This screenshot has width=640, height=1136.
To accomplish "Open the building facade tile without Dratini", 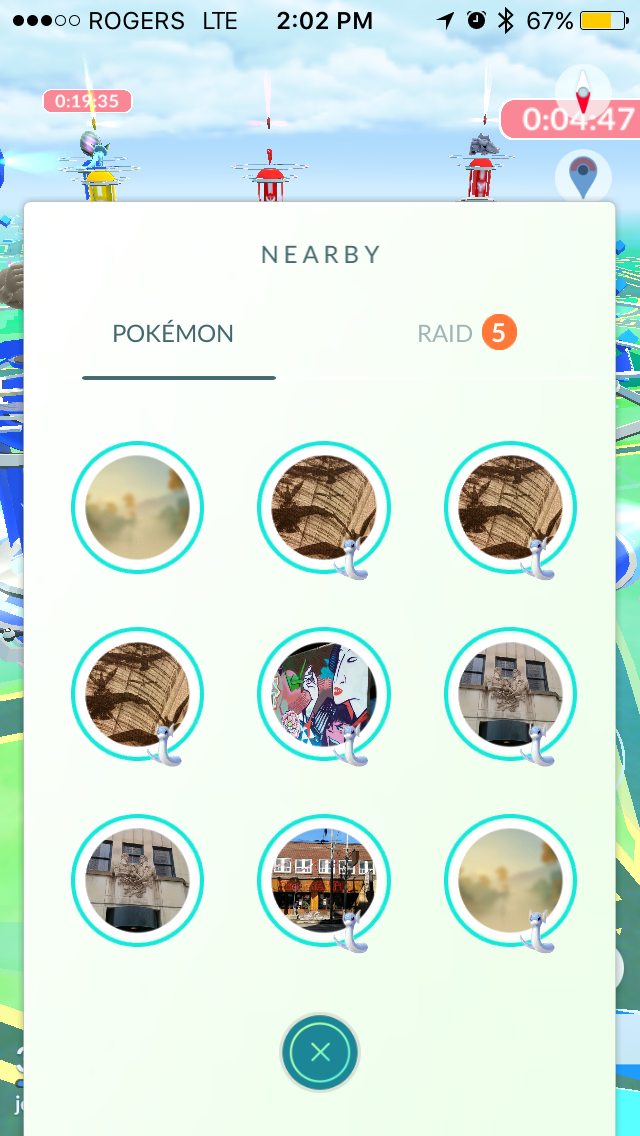I will click(137, 881).
